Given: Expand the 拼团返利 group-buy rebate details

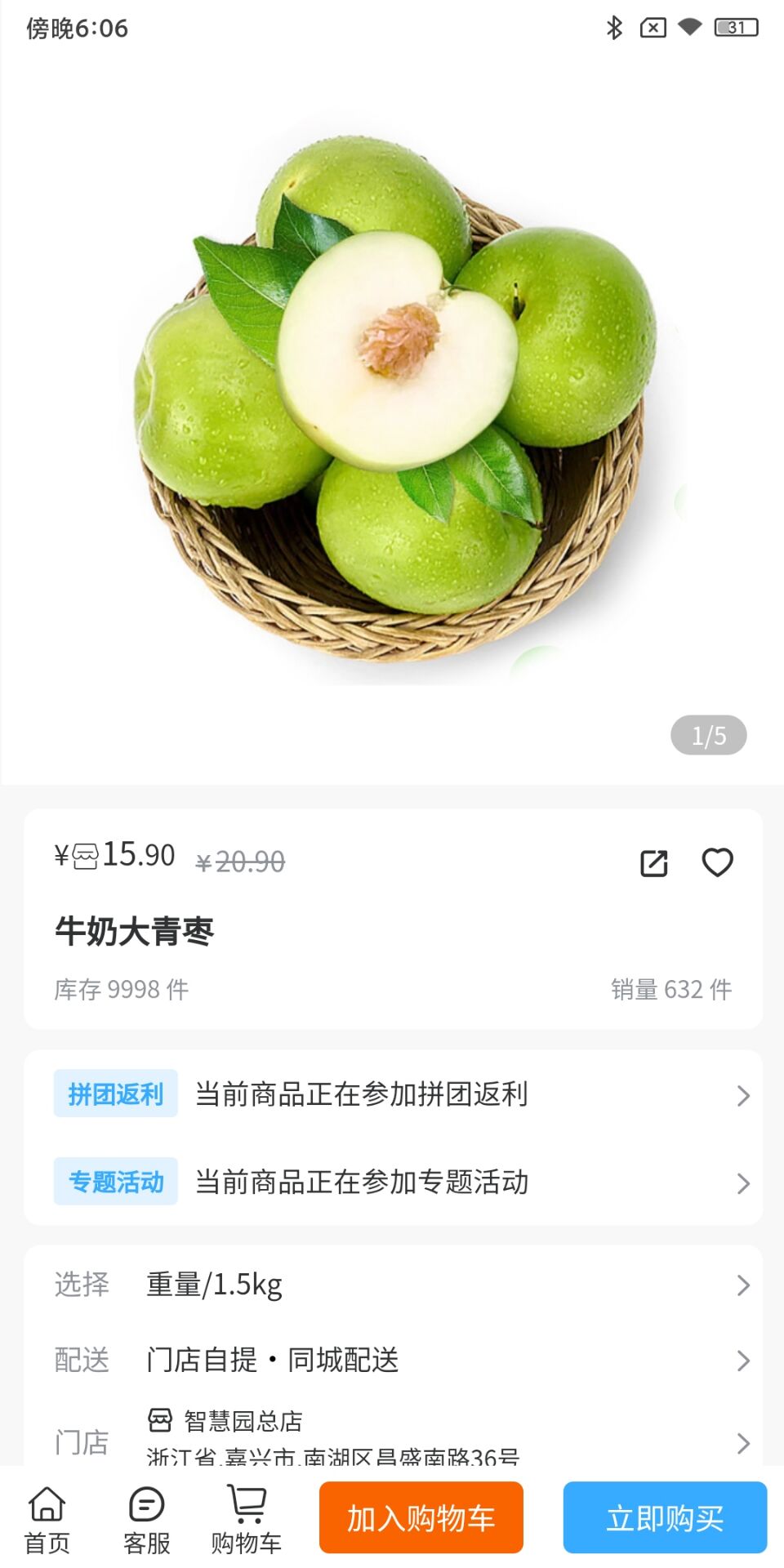Looking at the screenshot, I should [742, 1095].
